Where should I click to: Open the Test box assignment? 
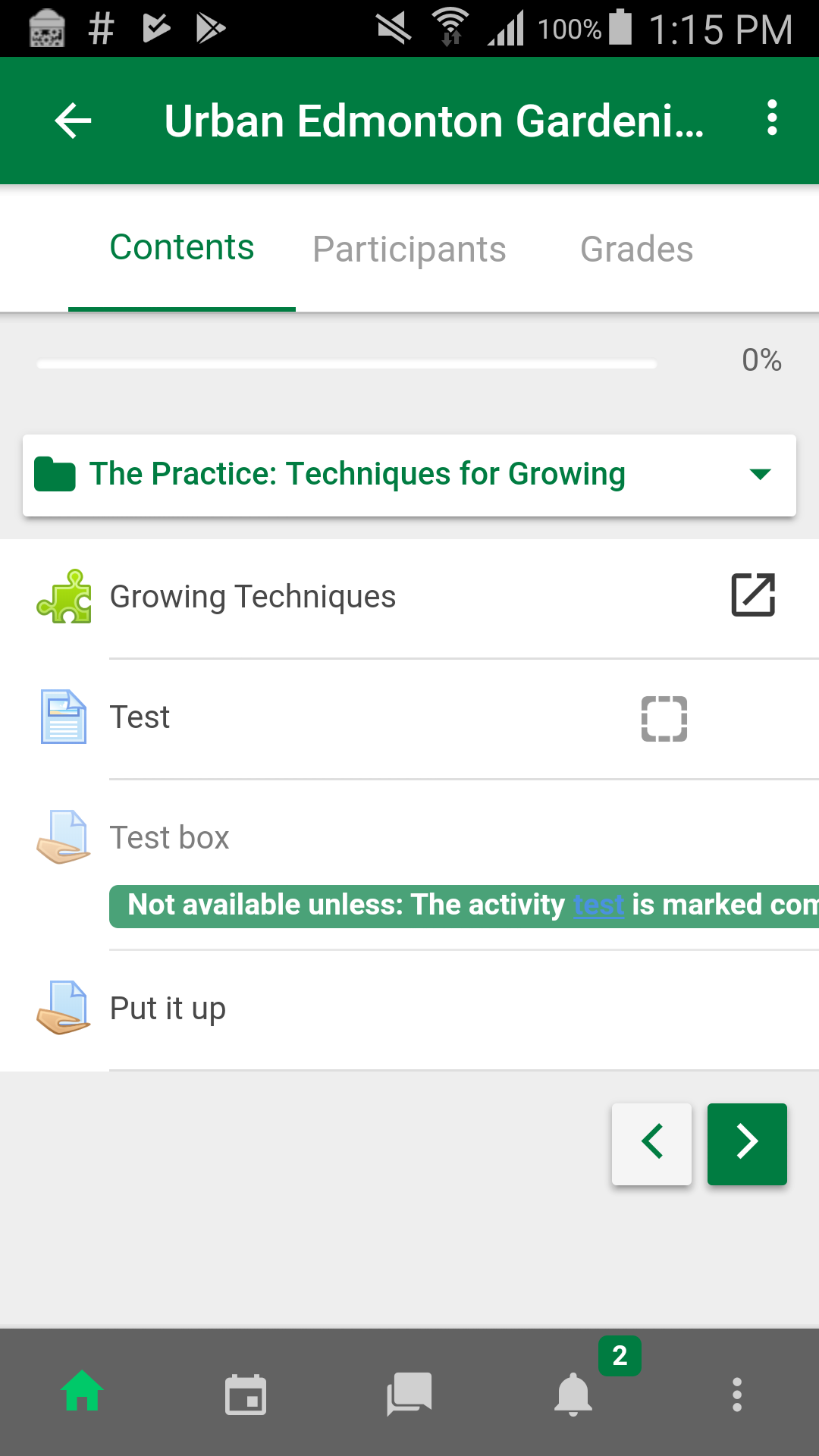click(169, 838)
